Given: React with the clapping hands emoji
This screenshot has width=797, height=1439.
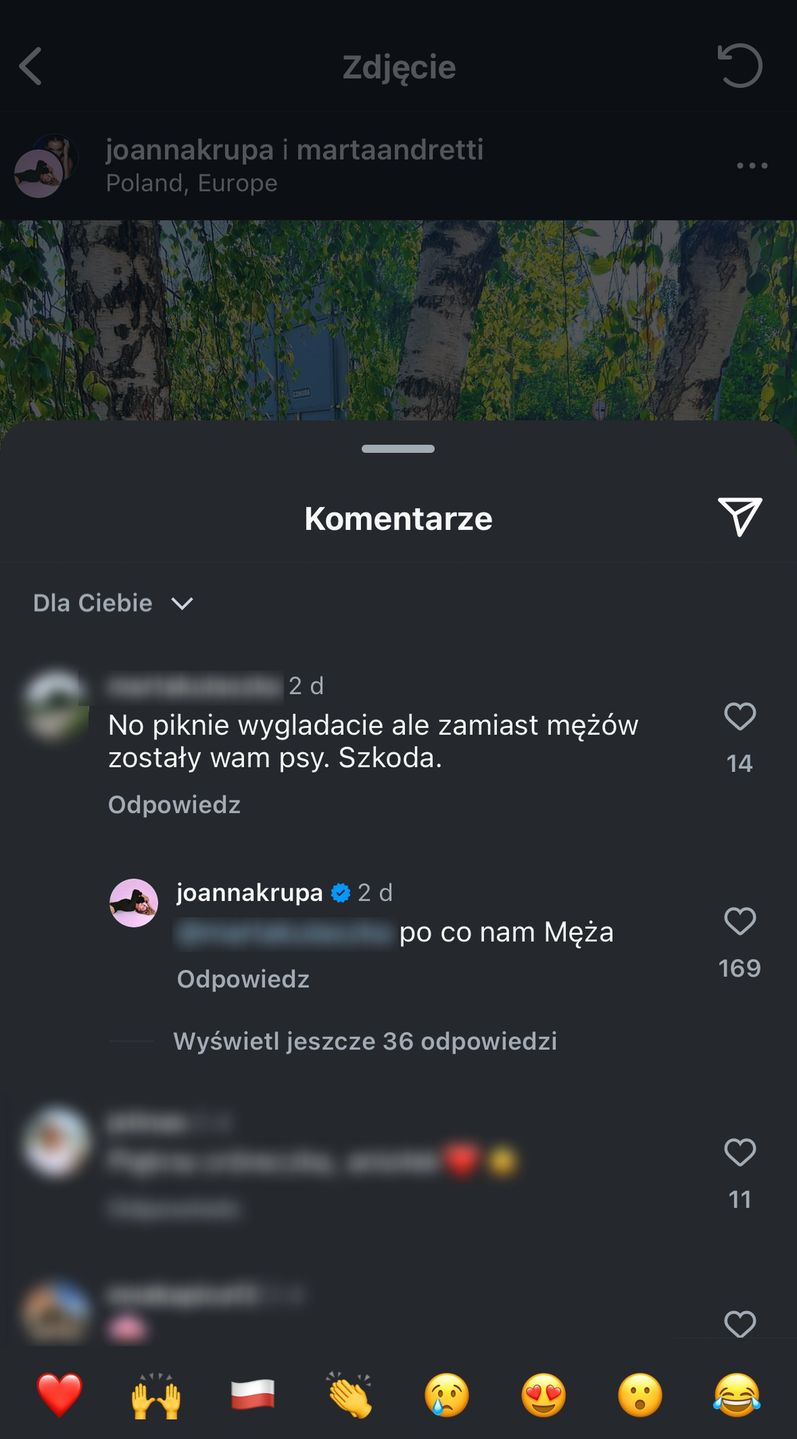Looking at the screenshot, I should click(349, 1395).
